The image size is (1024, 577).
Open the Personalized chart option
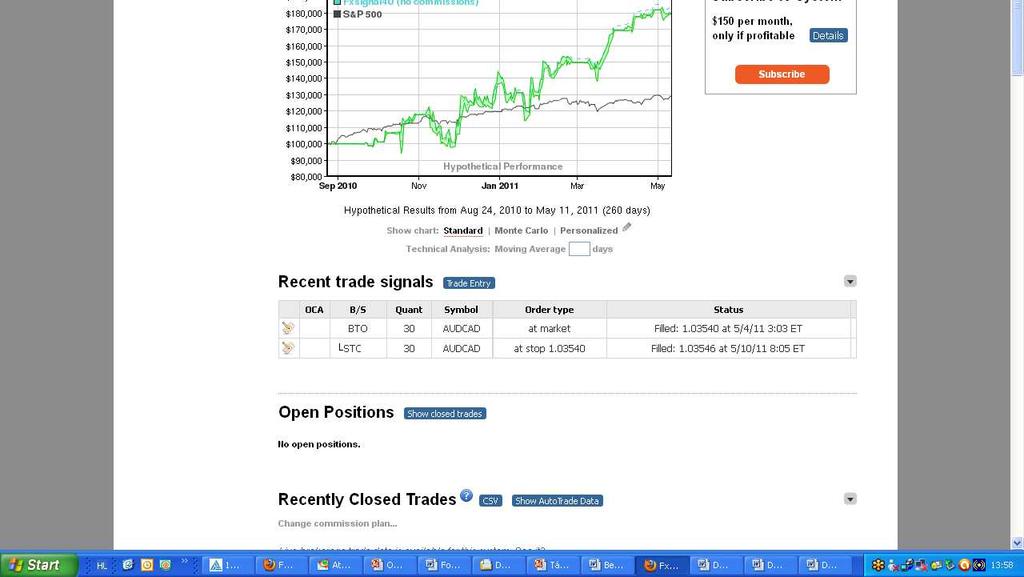589,231
